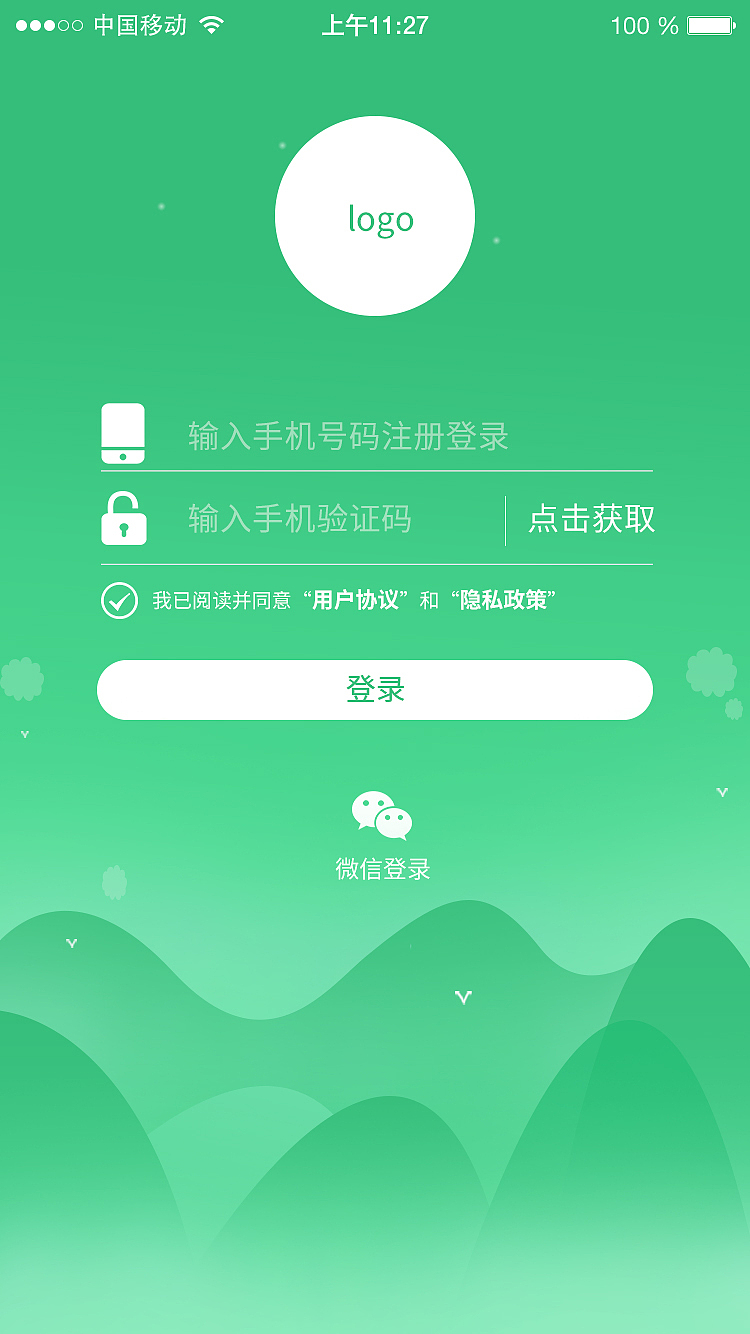Tap the time 上午11:27 in status bar
Viewport: 750px width, 1334px height.
pos(375,24)
